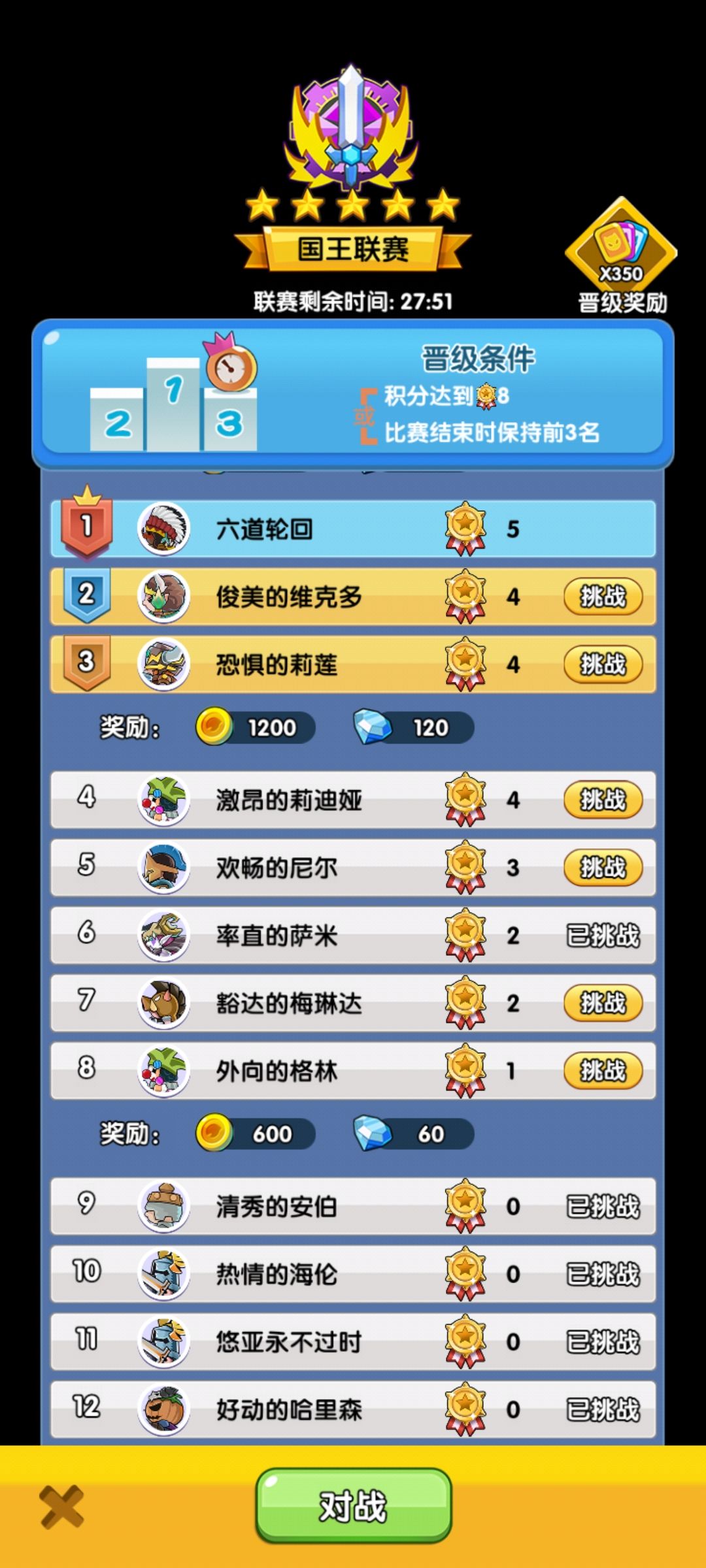This screenshot has height=1568, width=706.
Task: Tap 挑战 next to 激昂的莉迪娅
Action: click(601, 798)
